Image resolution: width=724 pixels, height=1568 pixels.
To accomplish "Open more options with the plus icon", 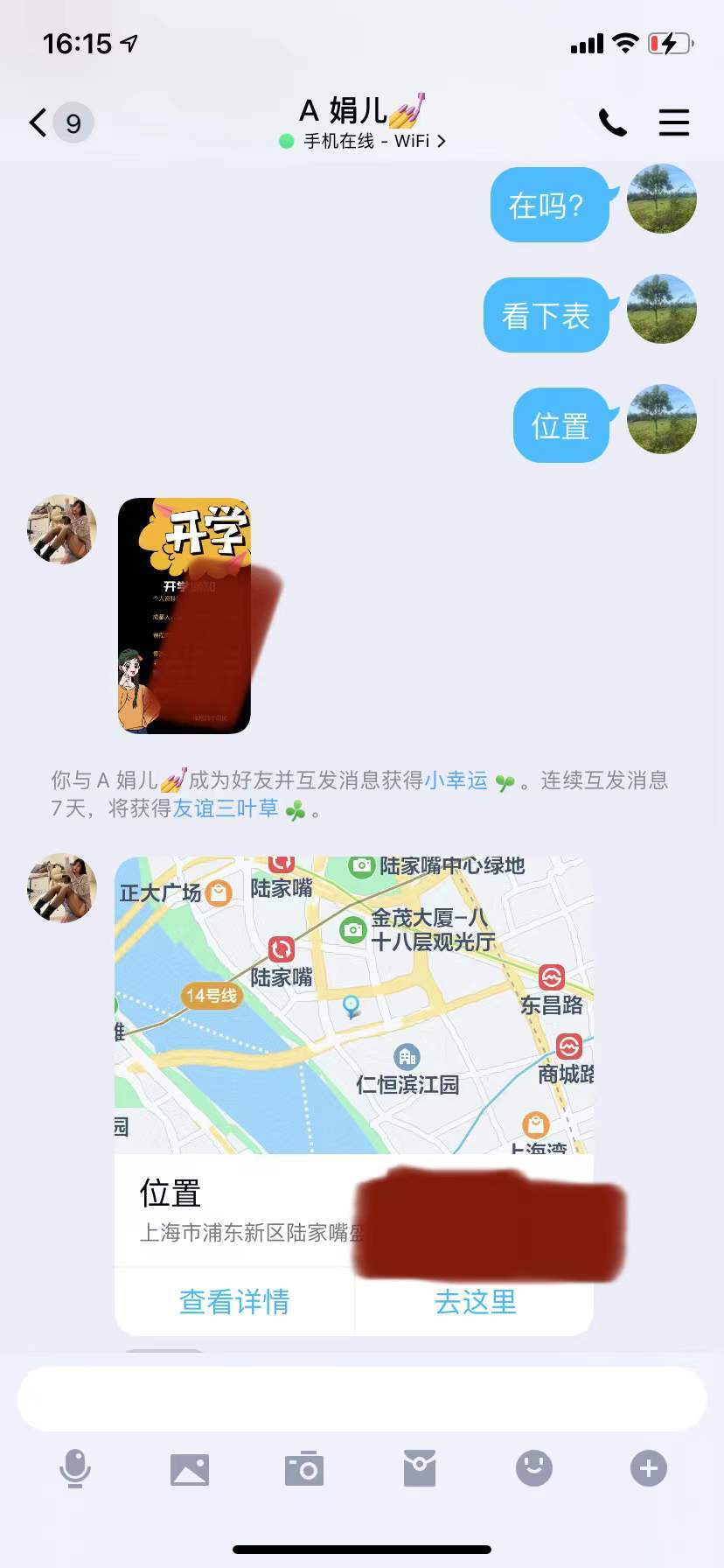I will 649,1468.
